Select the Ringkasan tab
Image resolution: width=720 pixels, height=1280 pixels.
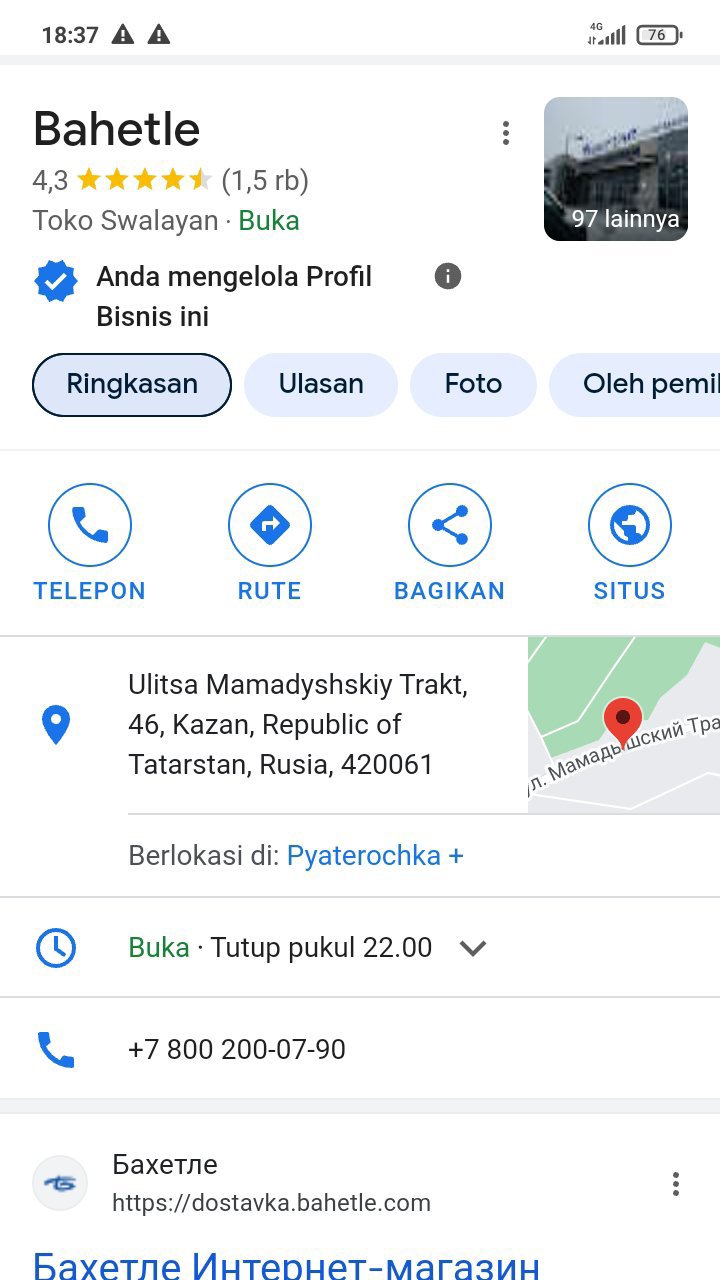132,384
